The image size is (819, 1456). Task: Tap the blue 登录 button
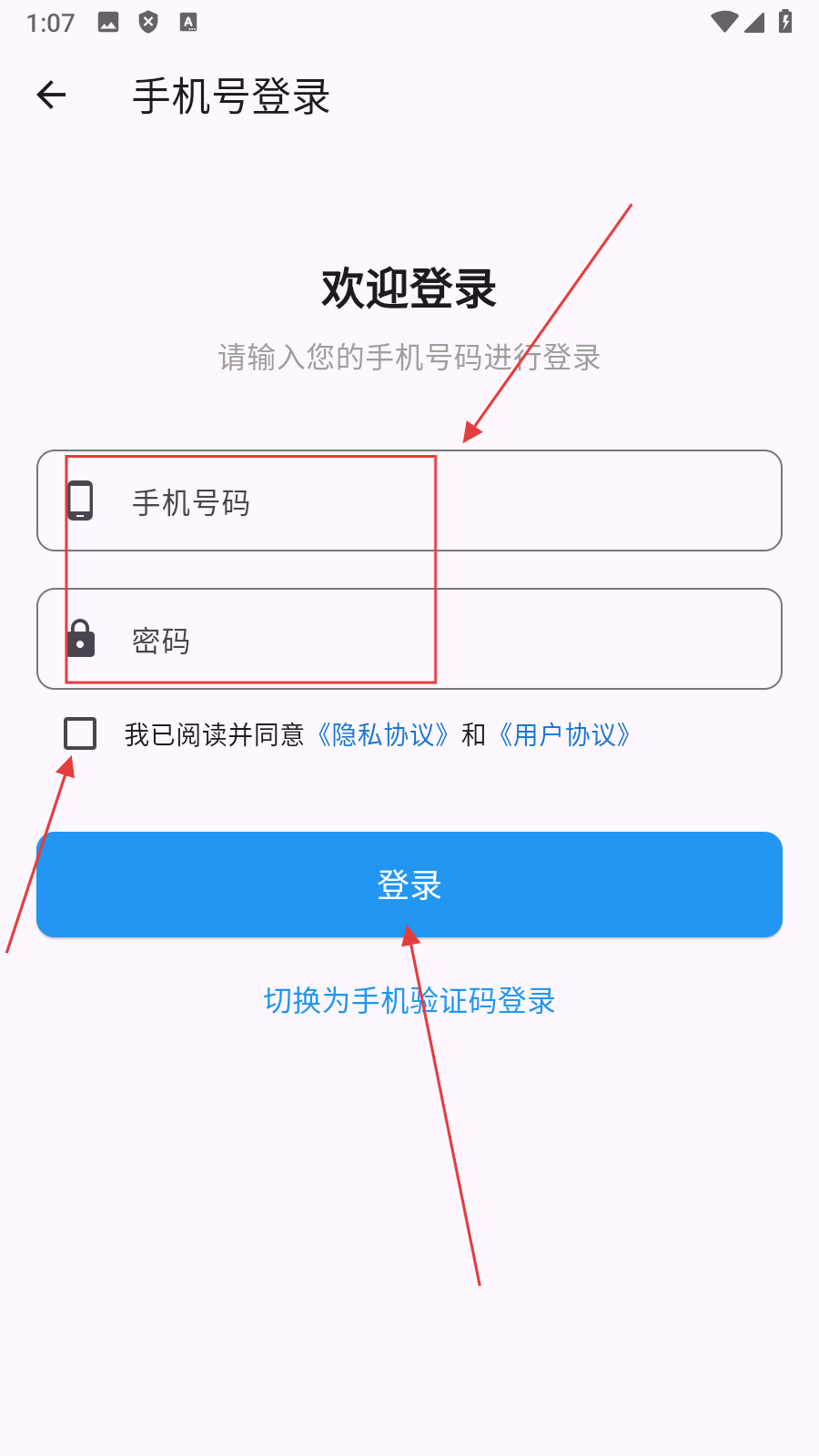[409, 885]
